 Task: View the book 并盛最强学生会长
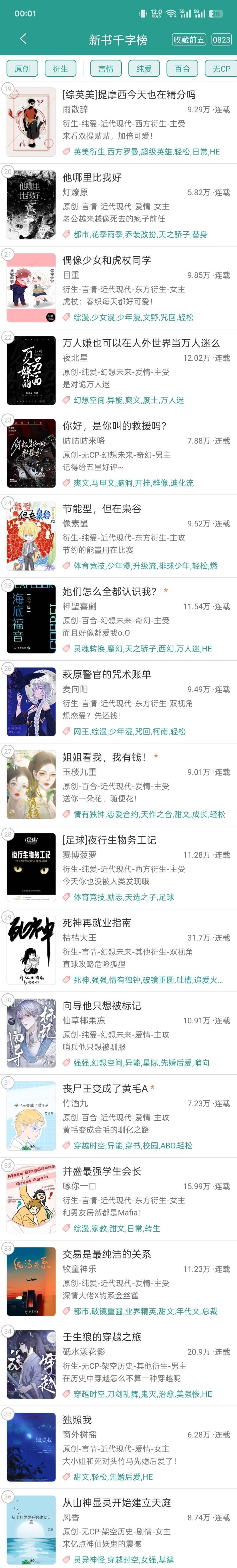coord(102,1171)
